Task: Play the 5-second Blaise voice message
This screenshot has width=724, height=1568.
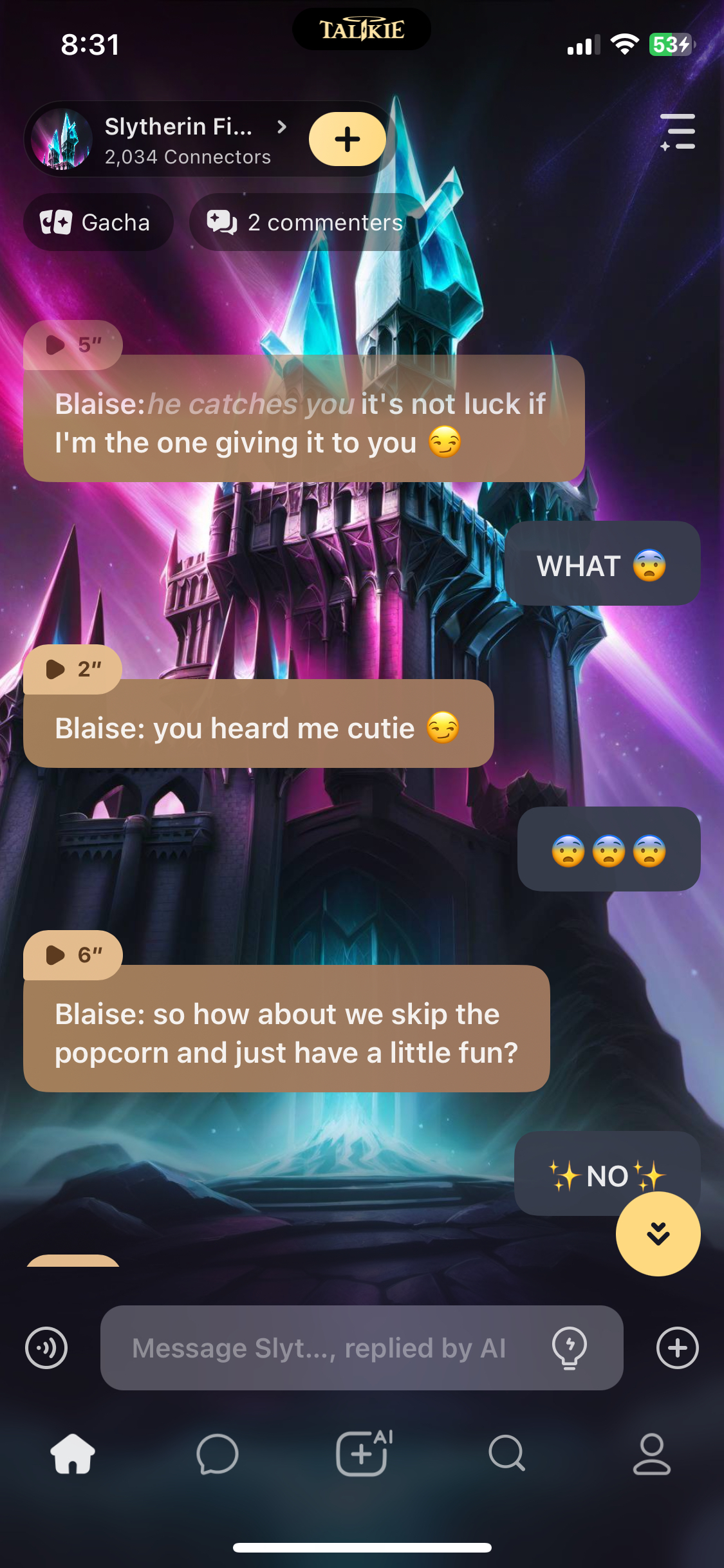Action: click(72, 345)
